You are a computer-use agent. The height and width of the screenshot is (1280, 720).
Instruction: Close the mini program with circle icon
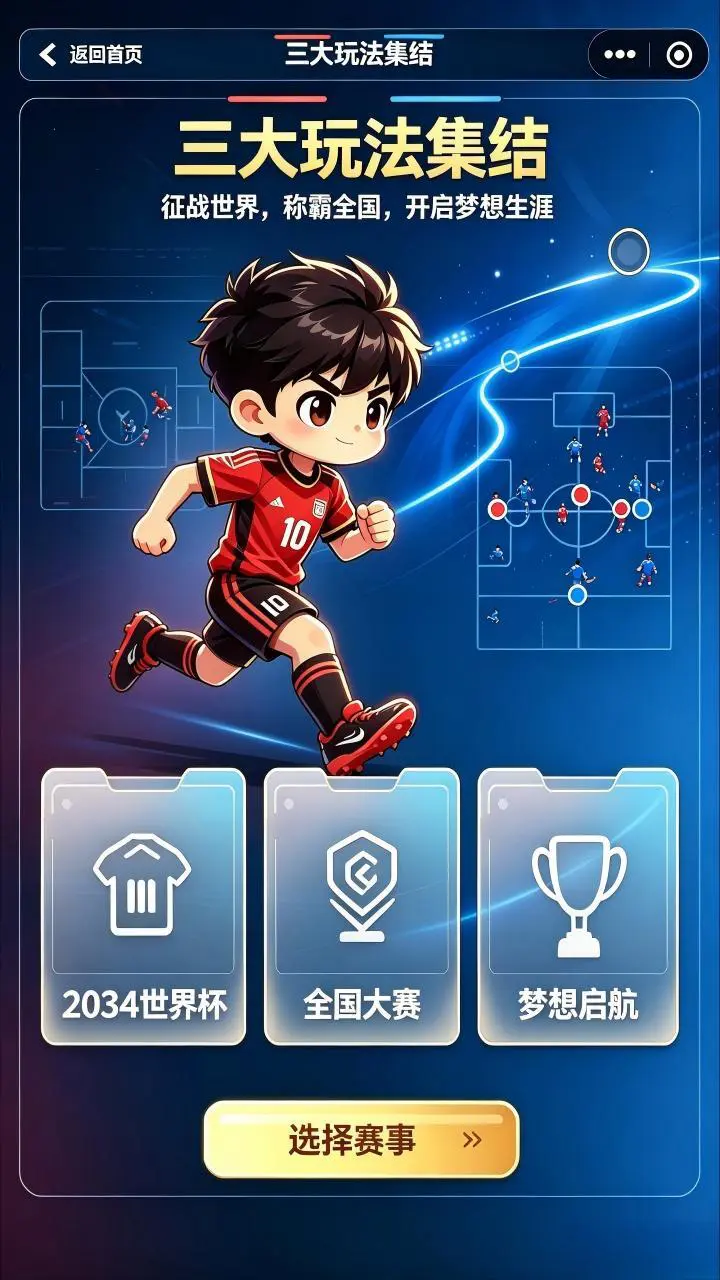679,55
